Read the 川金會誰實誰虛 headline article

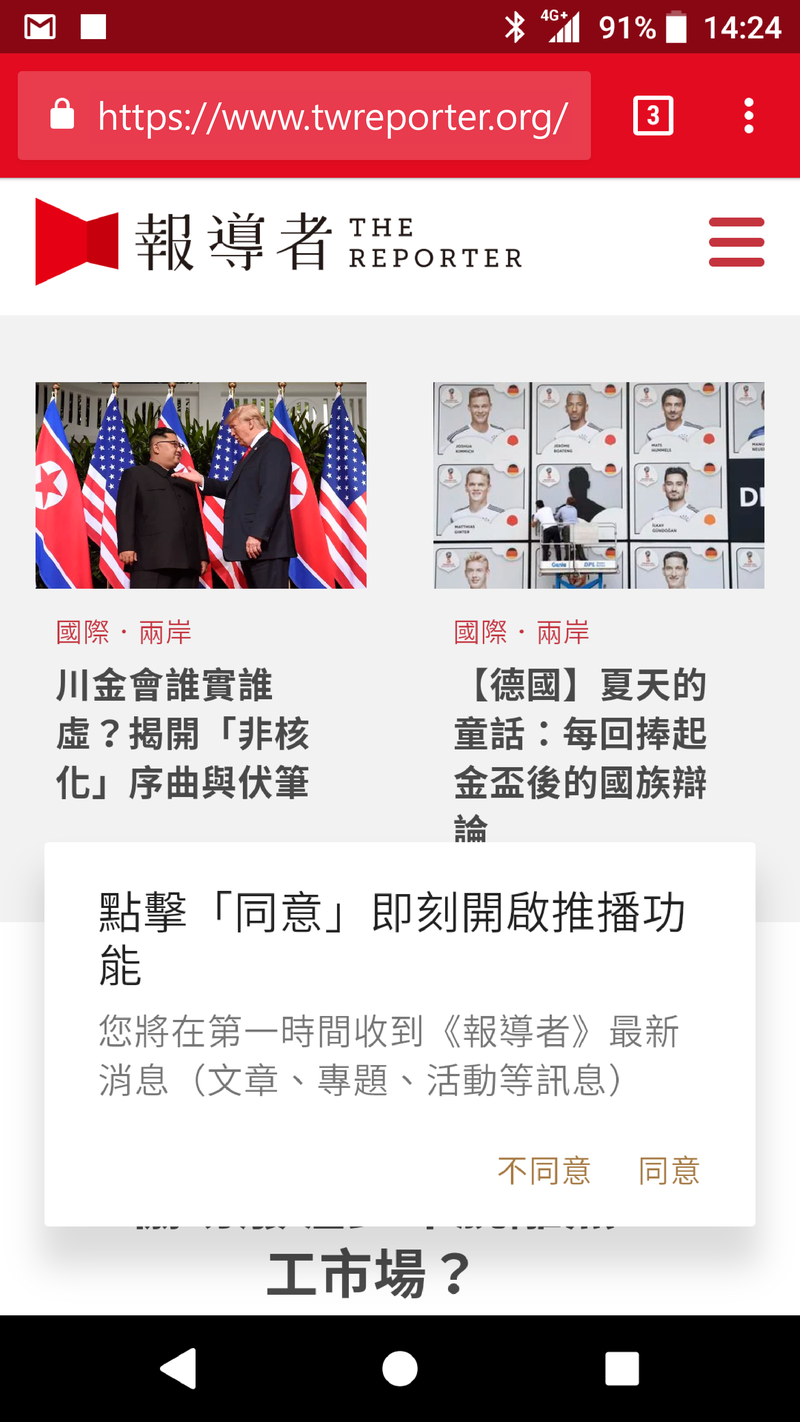coord(183,734)
